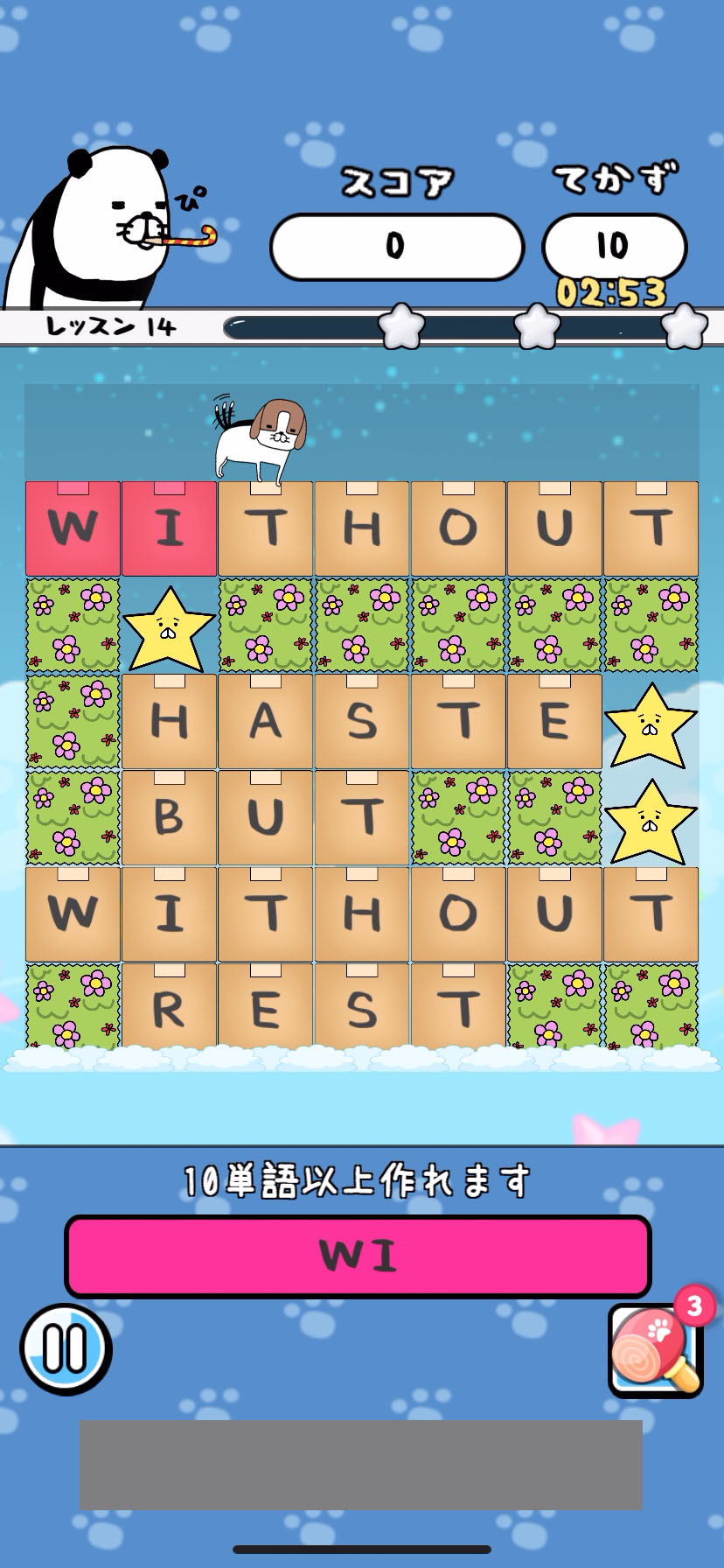This screenshot has height=1568, width=724.
Task: Use the meat lollipop hint item
Action: [x=655, y=1350]
